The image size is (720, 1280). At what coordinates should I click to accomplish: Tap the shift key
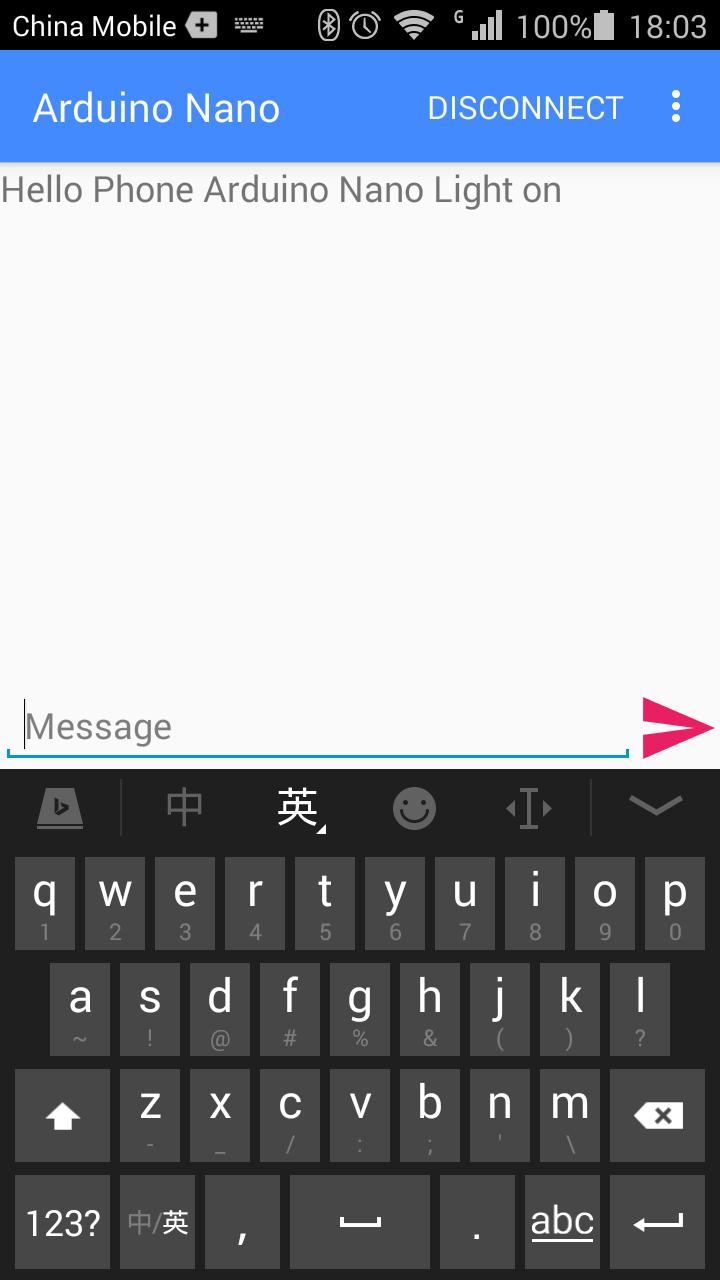click(x=62, y=1115)
